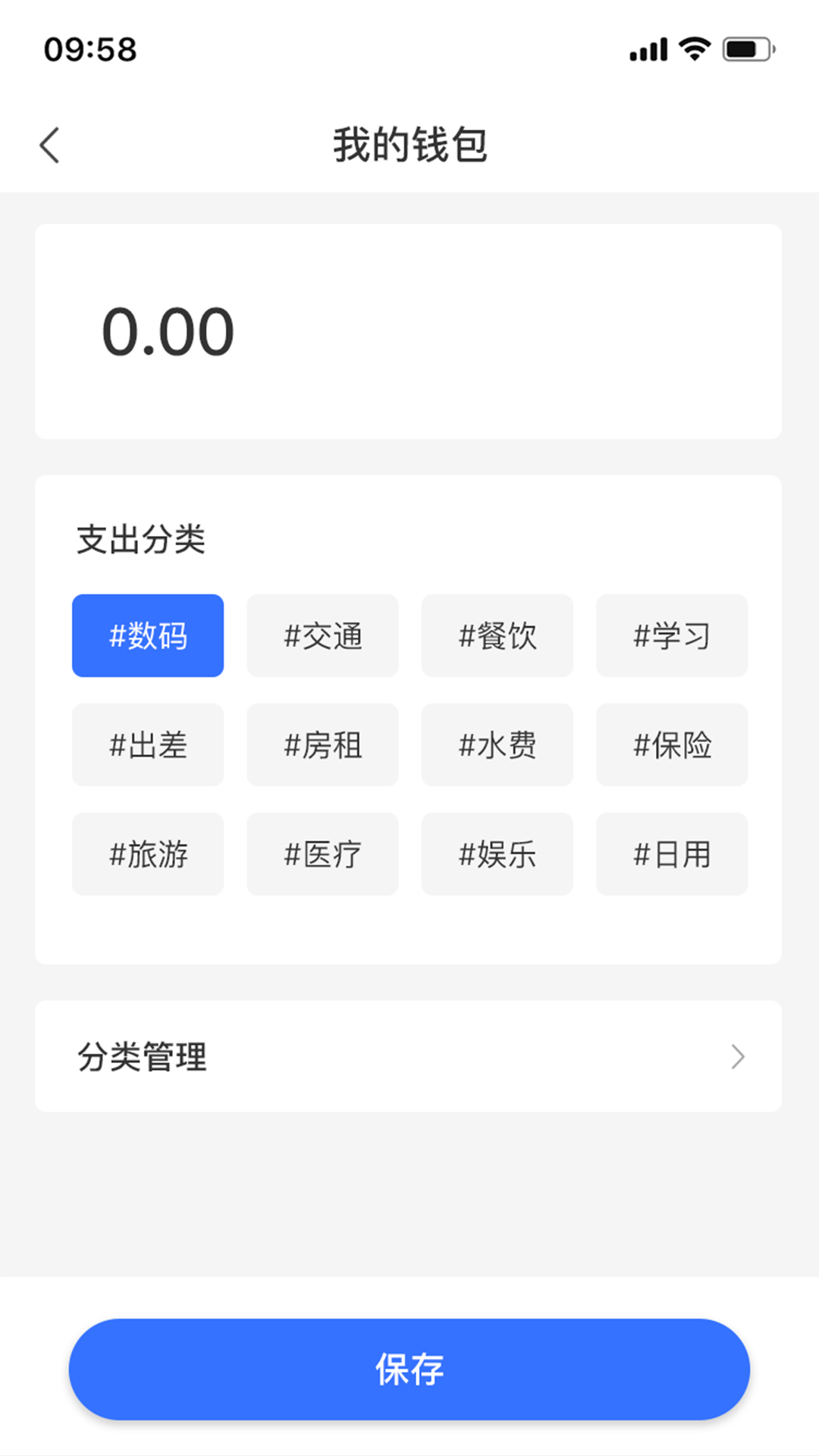Open 分类管理 via its chevron arrow

pyautogui.click(x=736, y=1057)
